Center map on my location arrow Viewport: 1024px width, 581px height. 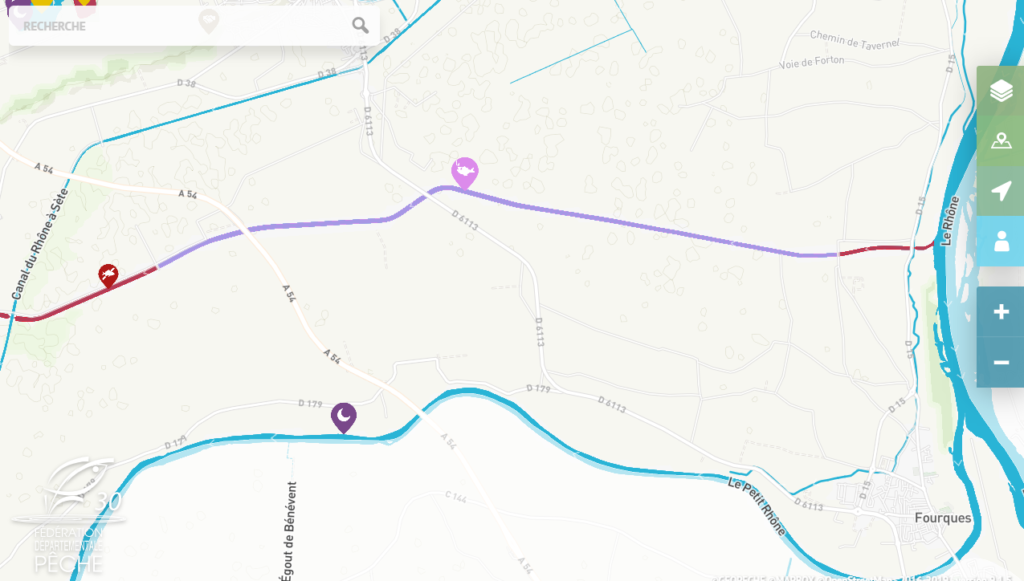[x=1001, y=191]
